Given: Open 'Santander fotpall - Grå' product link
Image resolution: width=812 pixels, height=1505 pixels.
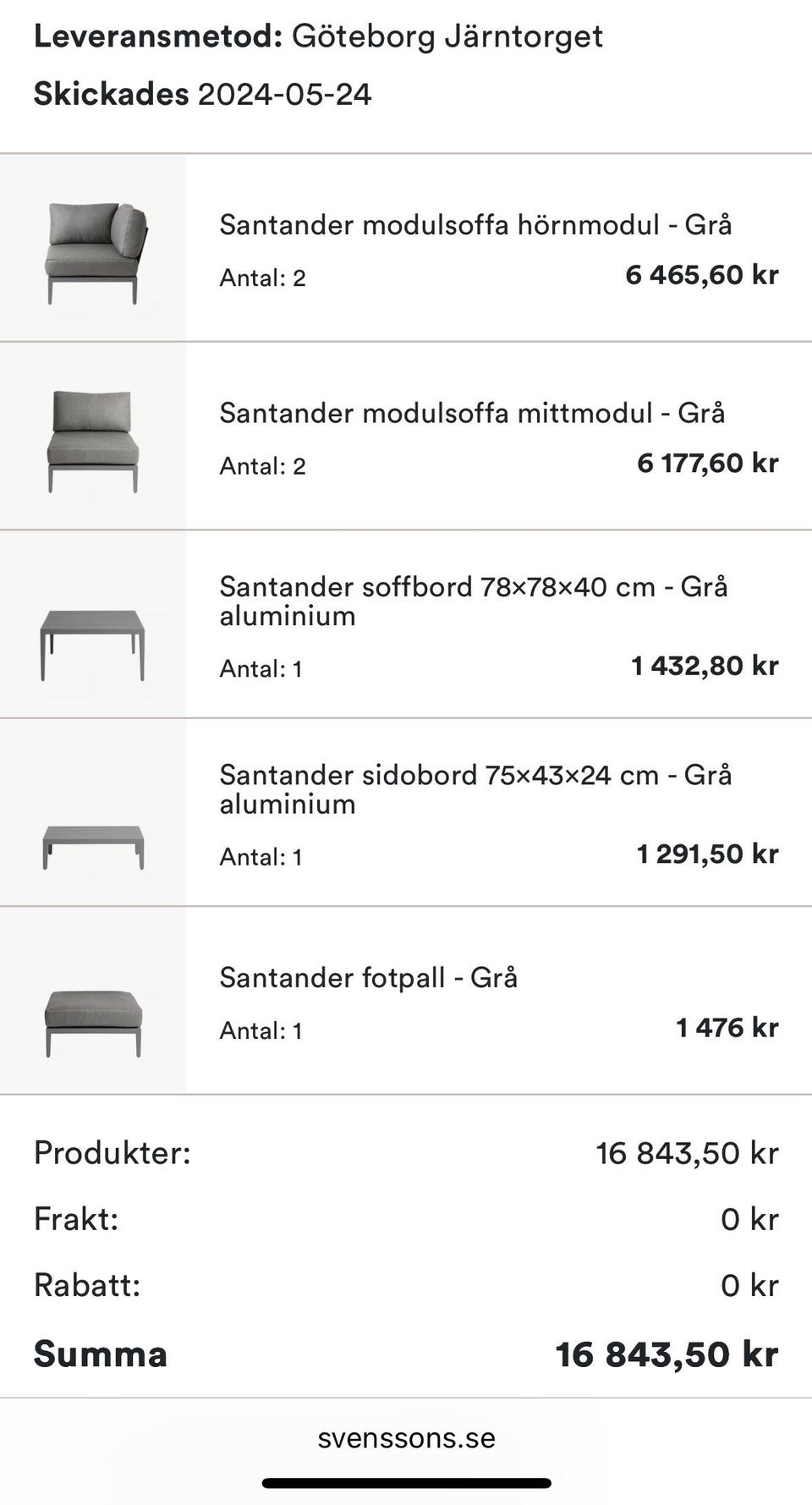Looking at the screenshot, I should tap(370, 978).
